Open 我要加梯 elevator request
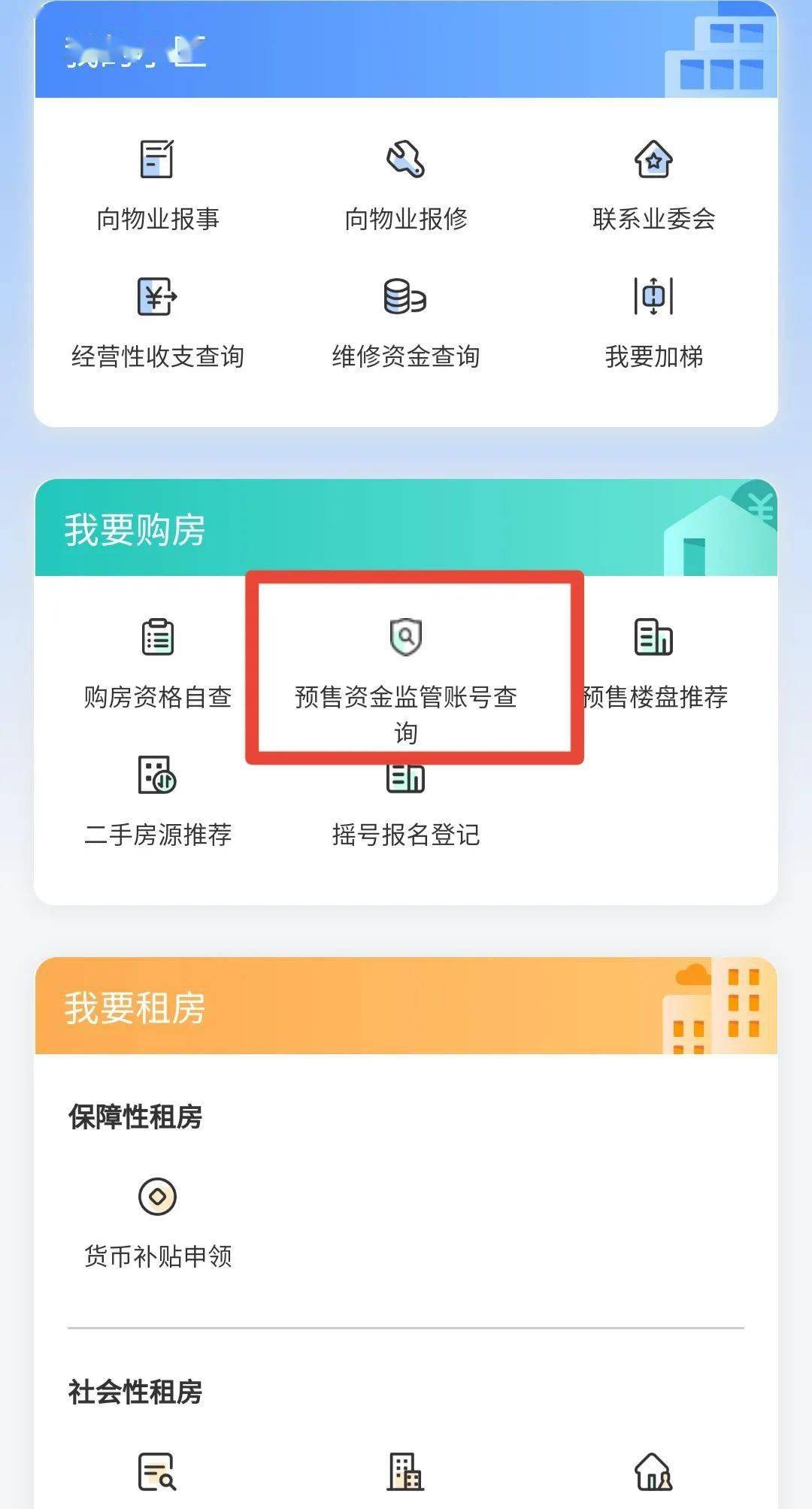 coord(653,322)
